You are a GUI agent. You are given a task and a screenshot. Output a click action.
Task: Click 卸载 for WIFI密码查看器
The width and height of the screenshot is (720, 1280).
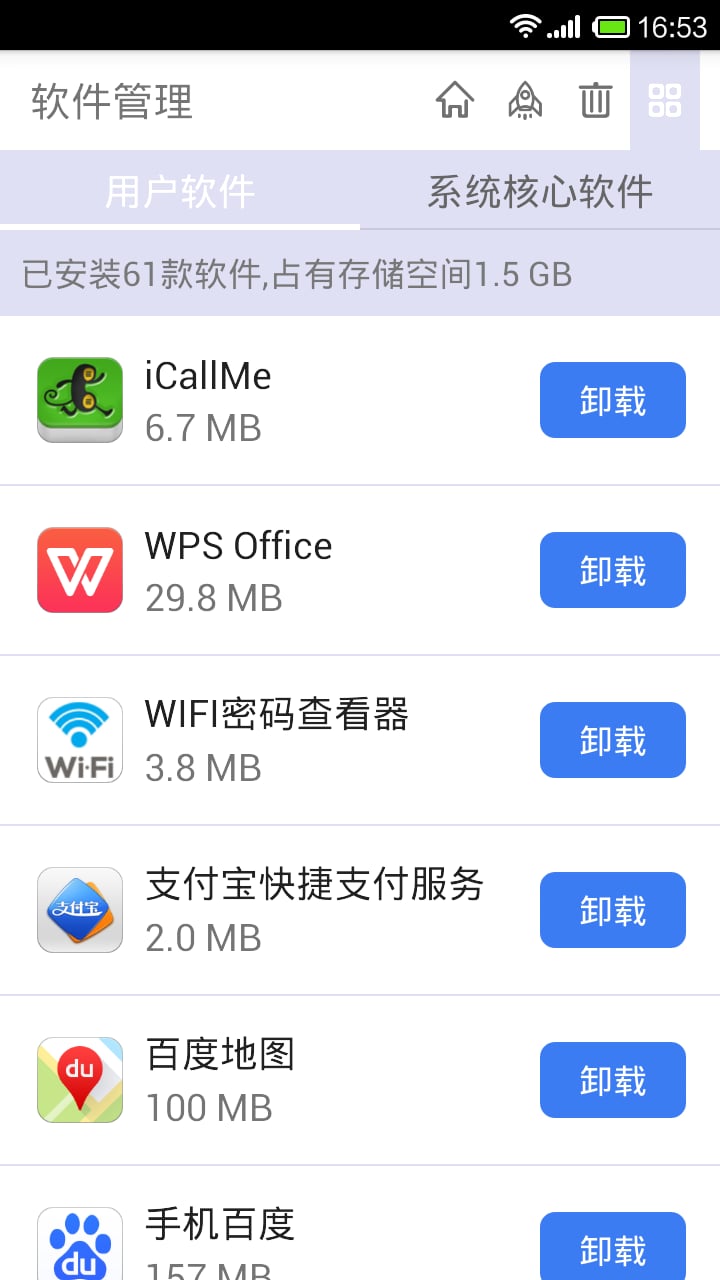click(612, 739)
